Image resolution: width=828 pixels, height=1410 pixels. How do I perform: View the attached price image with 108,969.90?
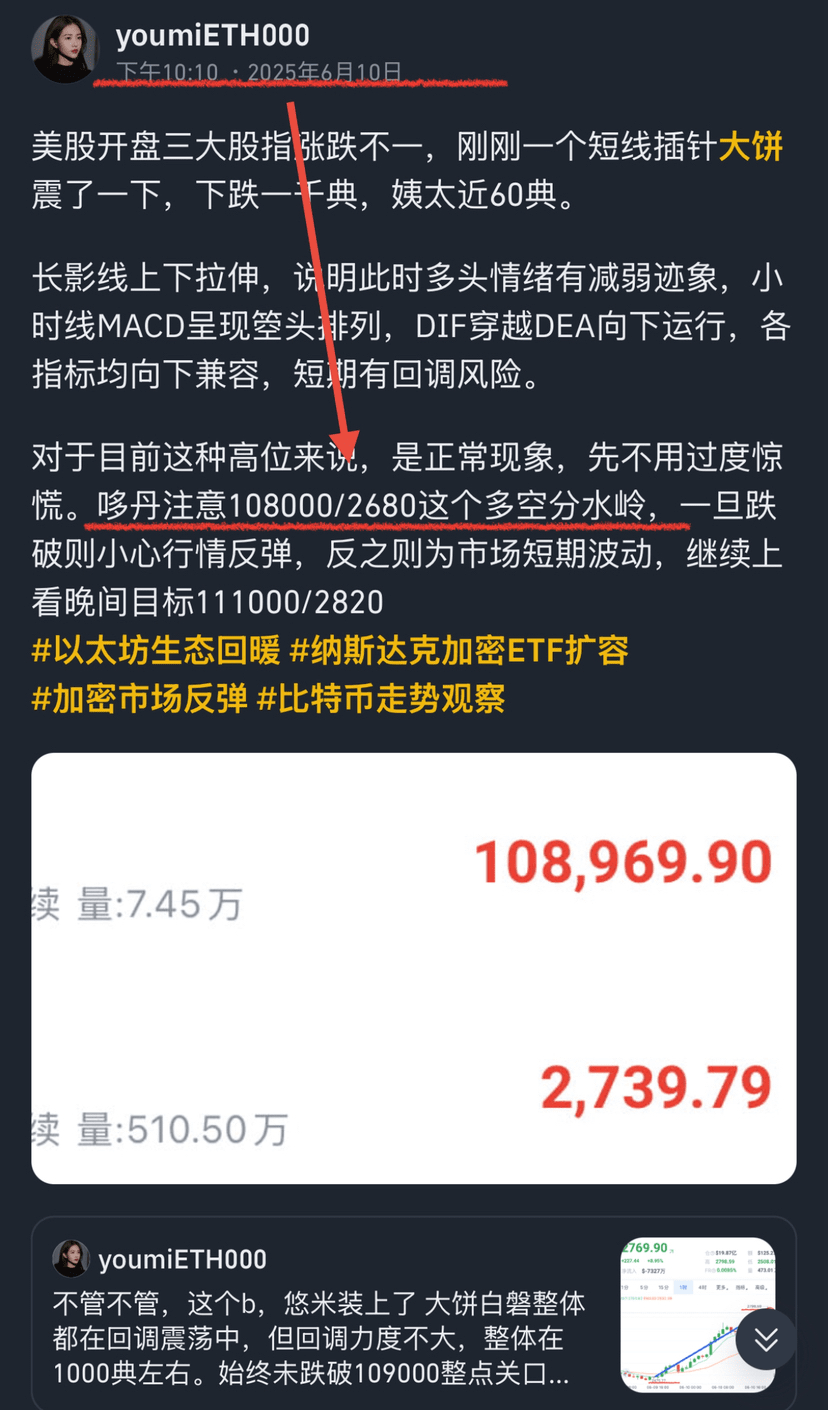[413, 967]
